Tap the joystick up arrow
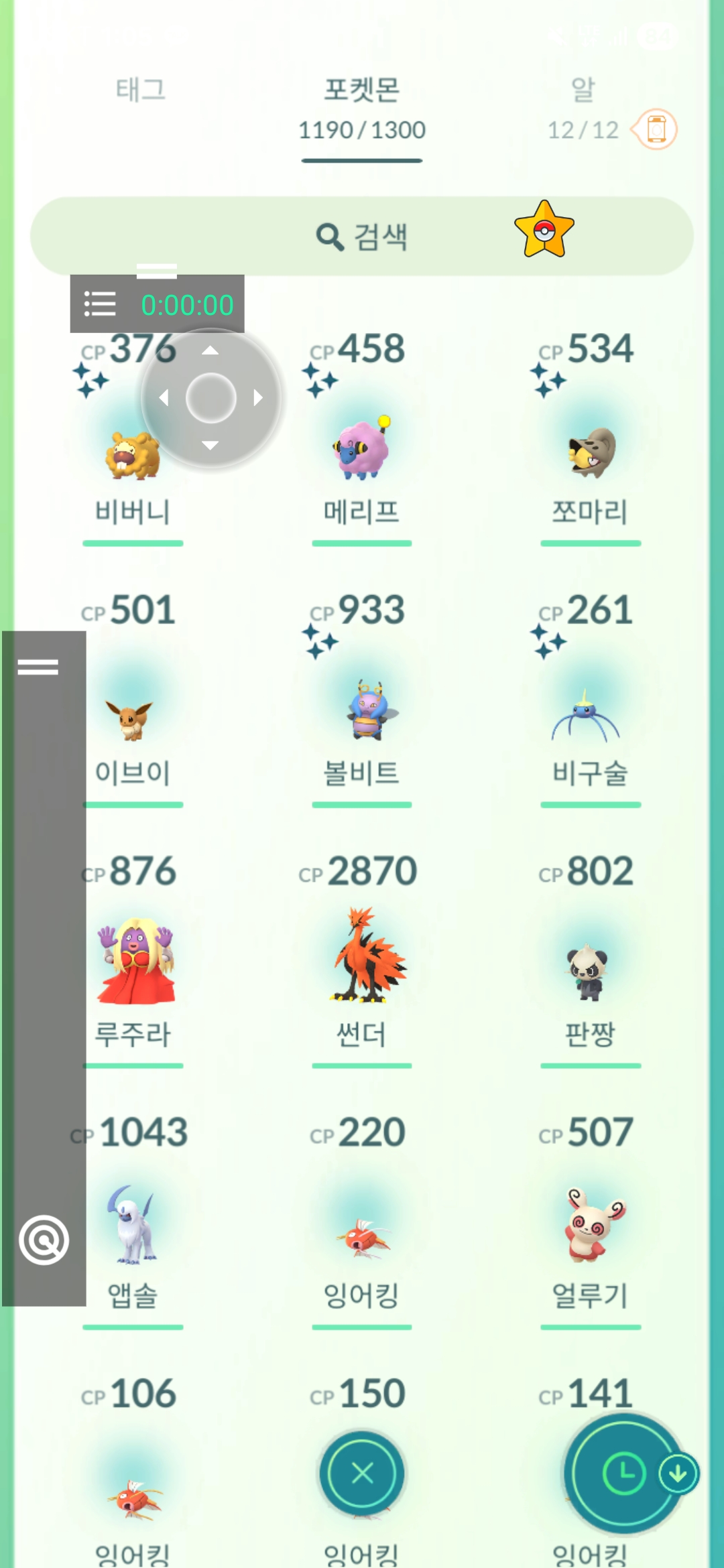Viewport: 724px width, 1568px height. tap(210, 350)
